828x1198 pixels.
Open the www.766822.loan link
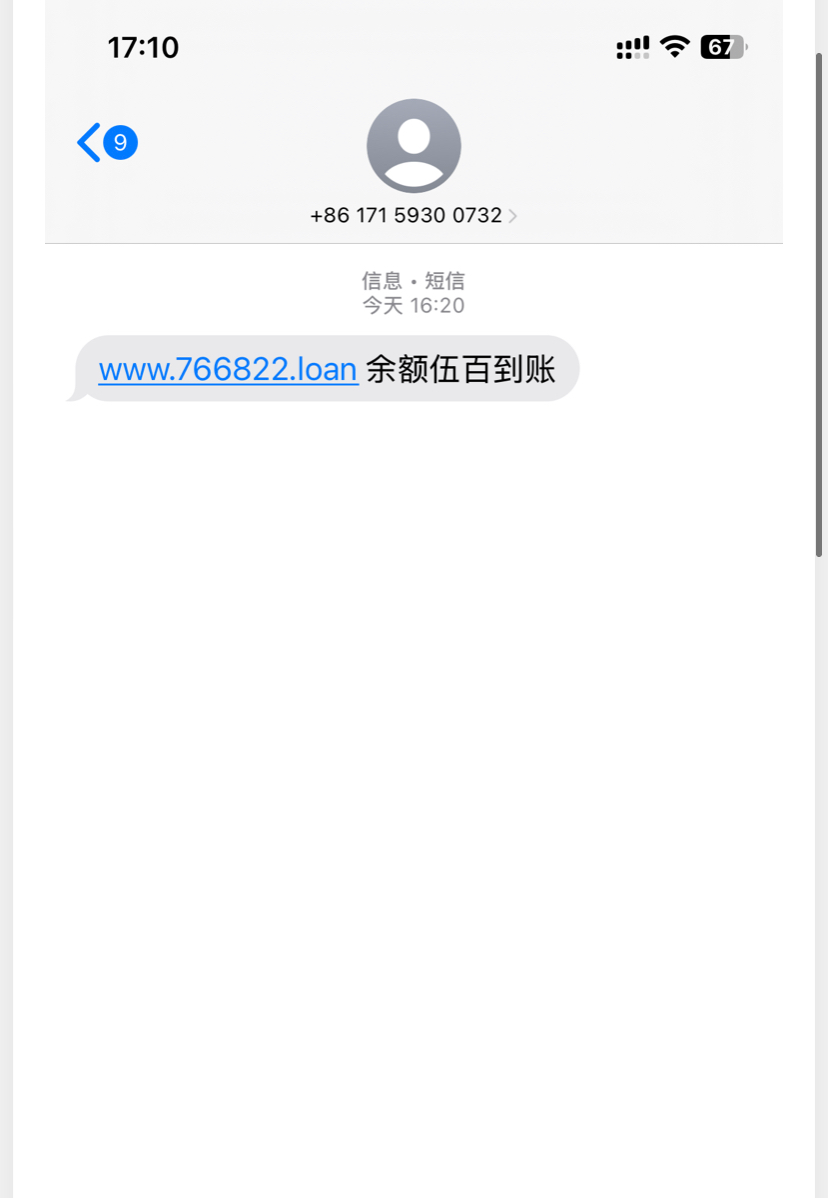[228, 369]
